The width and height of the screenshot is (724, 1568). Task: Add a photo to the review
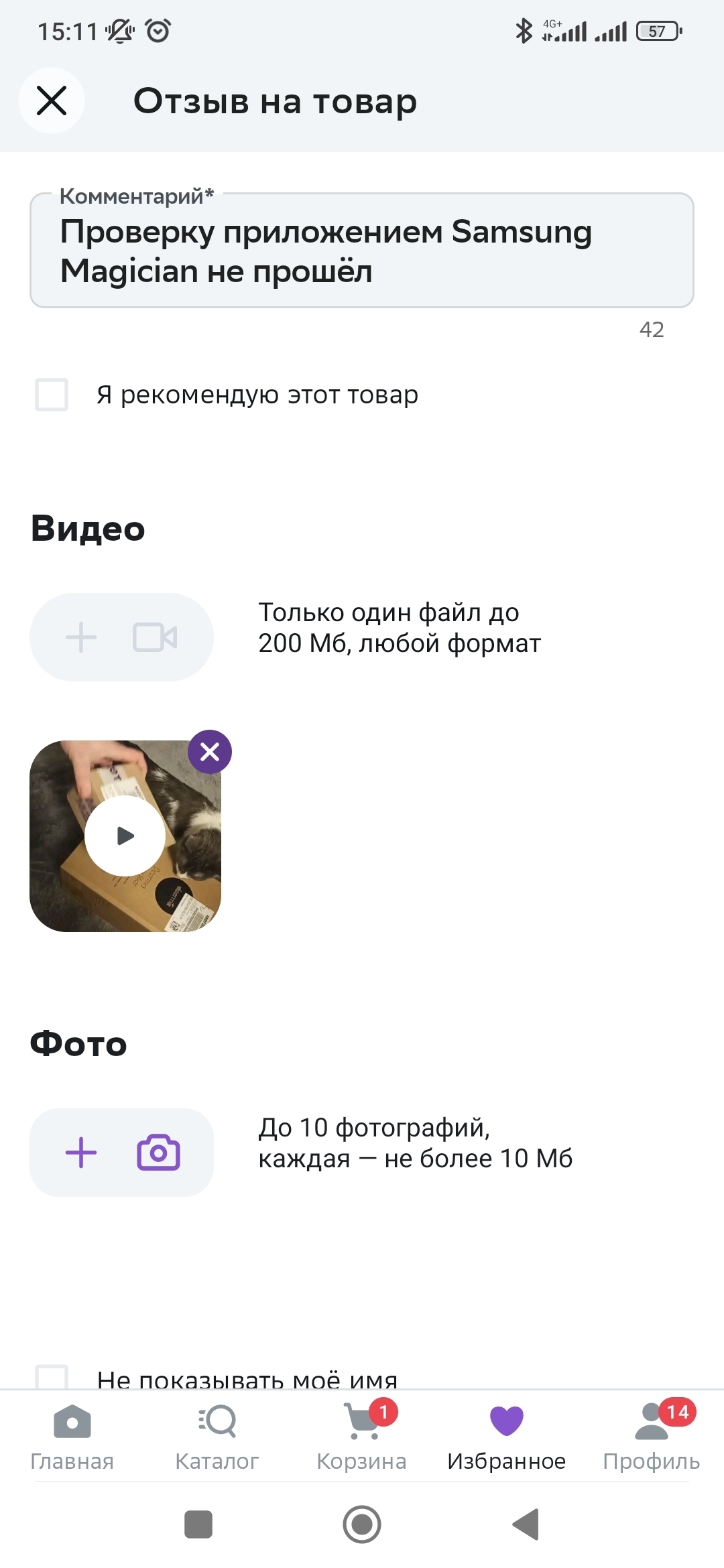(121, 1153)
